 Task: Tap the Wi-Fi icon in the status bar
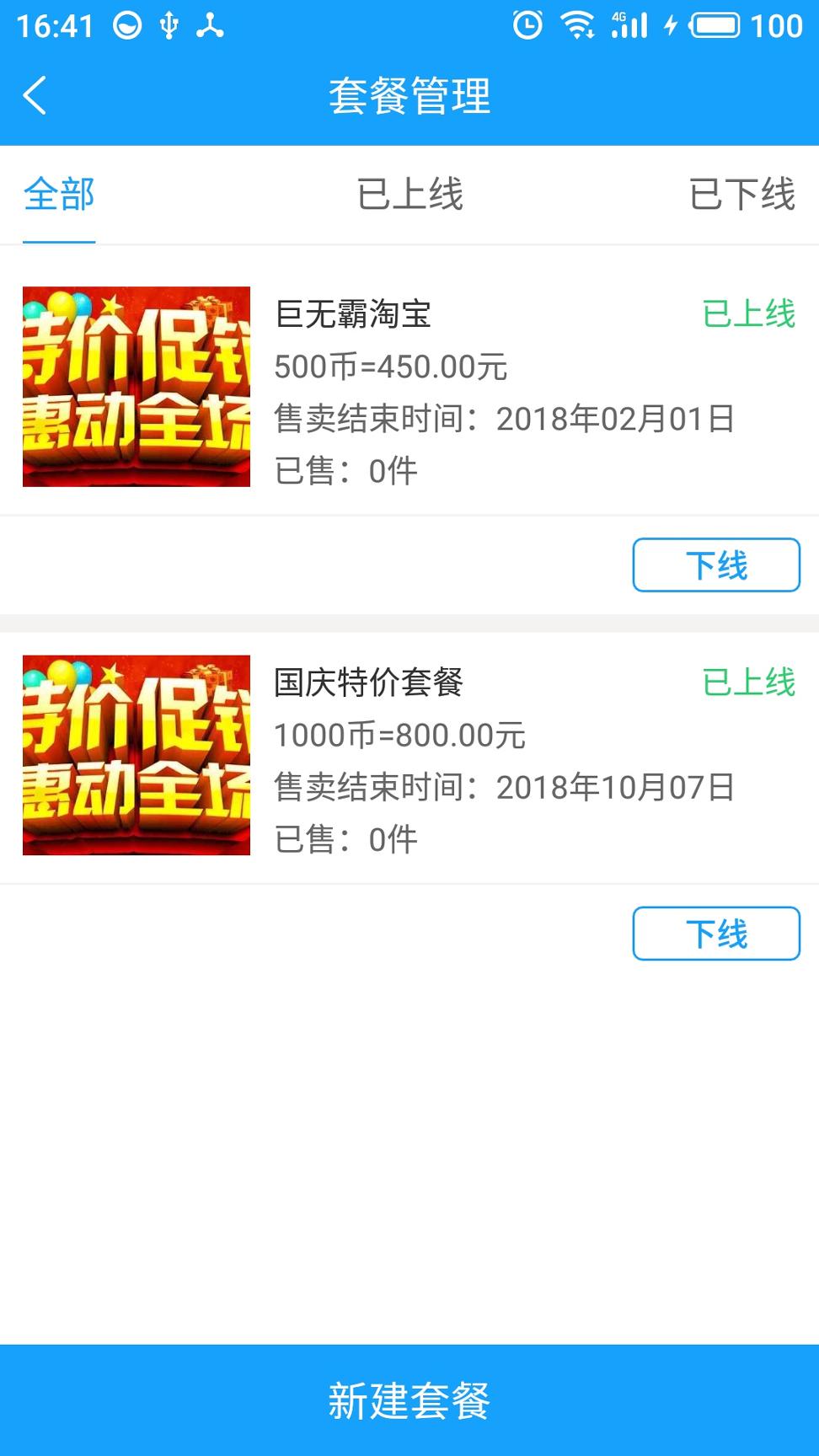(576, 26)
